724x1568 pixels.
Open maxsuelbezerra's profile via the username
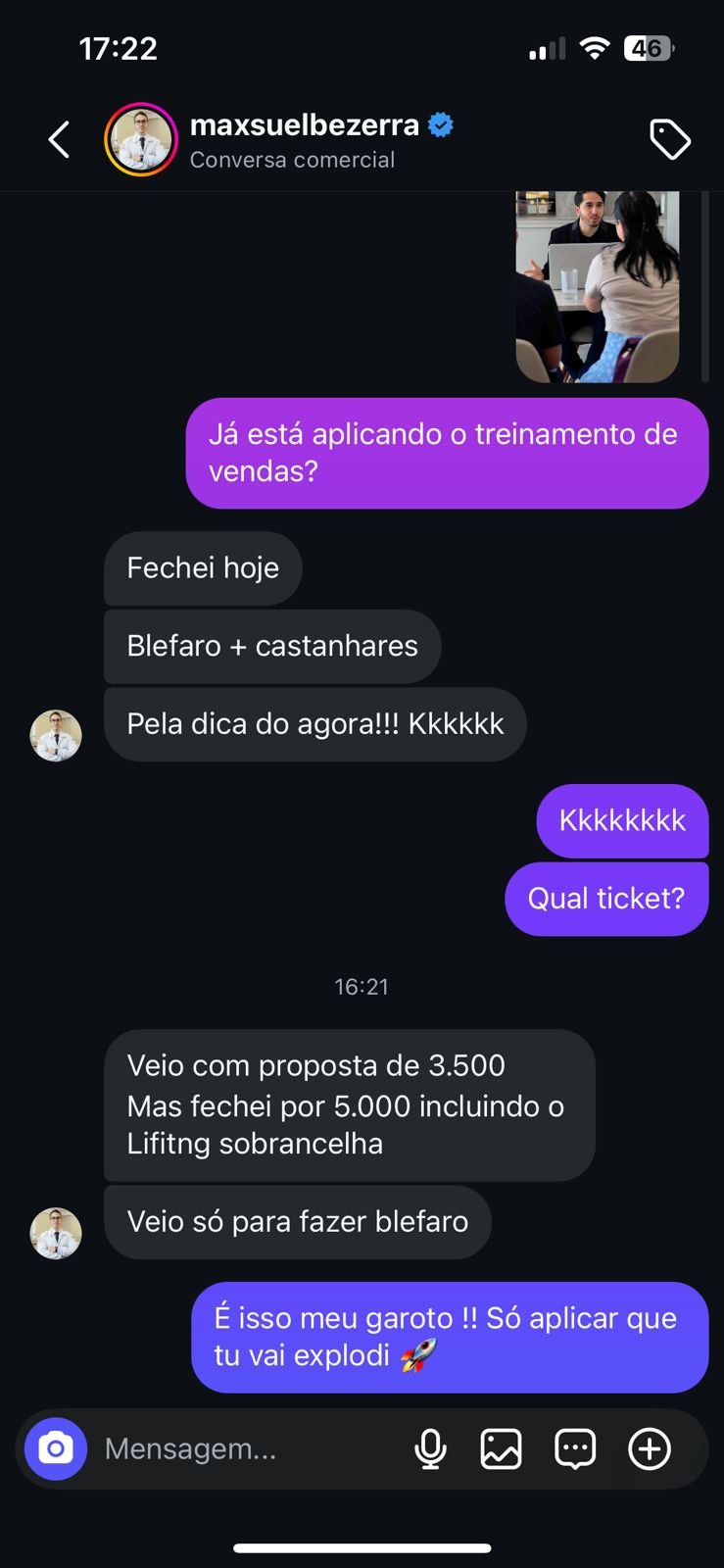[304, 124]
